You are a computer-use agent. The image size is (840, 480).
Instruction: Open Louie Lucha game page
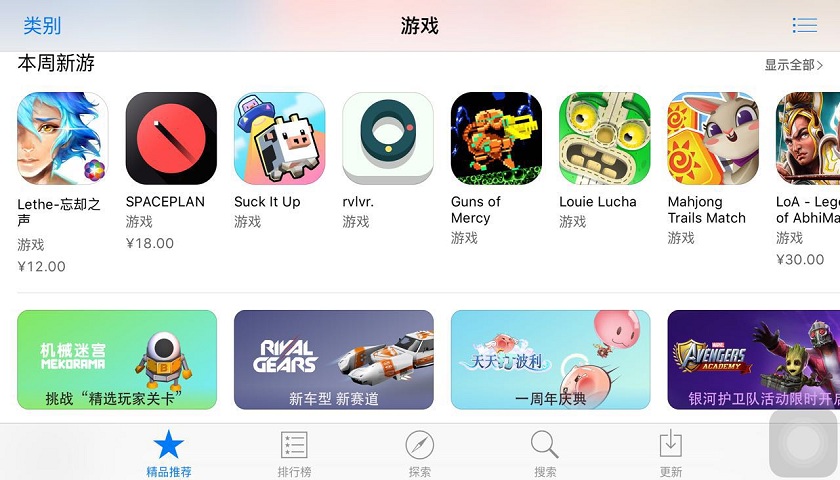pos(604,138)
